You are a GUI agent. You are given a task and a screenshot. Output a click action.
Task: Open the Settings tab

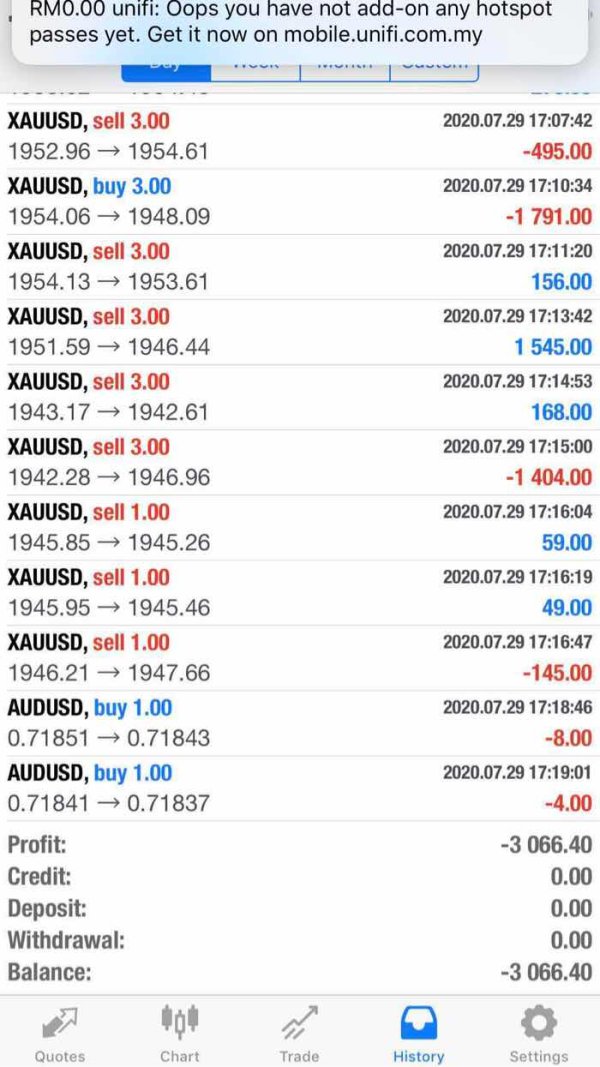click(x=538, y=1034)
